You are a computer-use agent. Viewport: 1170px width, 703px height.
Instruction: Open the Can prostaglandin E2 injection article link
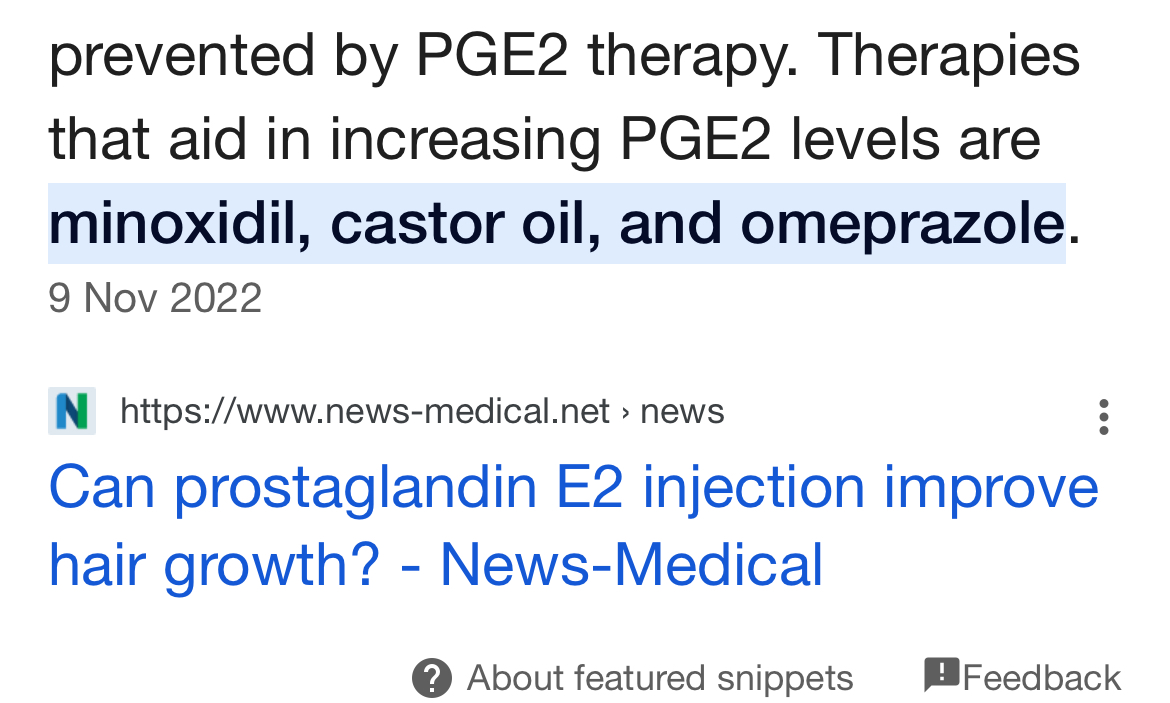(572, 525)
